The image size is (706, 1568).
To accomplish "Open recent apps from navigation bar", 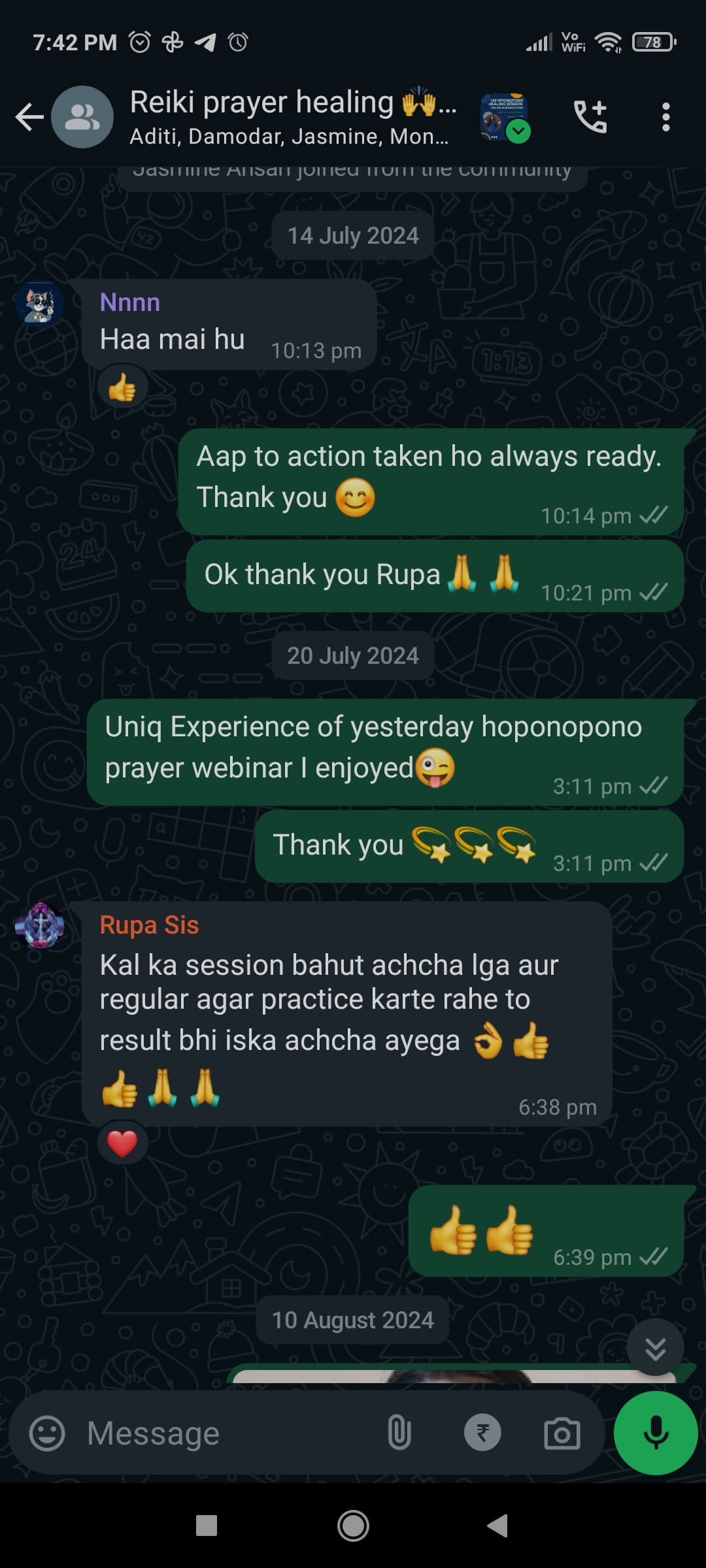I will coord(207,1526).
